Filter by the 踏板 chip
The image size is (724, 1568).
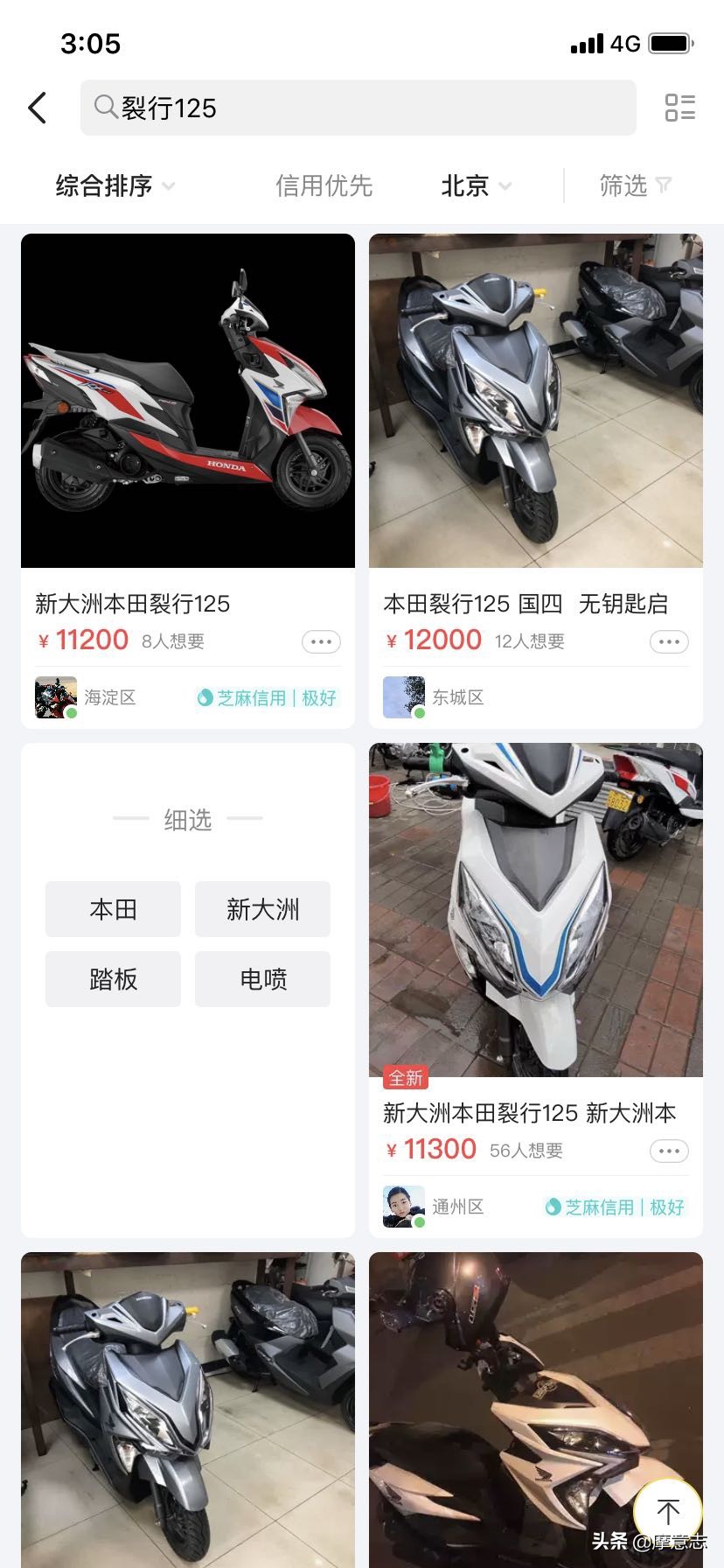113,979
